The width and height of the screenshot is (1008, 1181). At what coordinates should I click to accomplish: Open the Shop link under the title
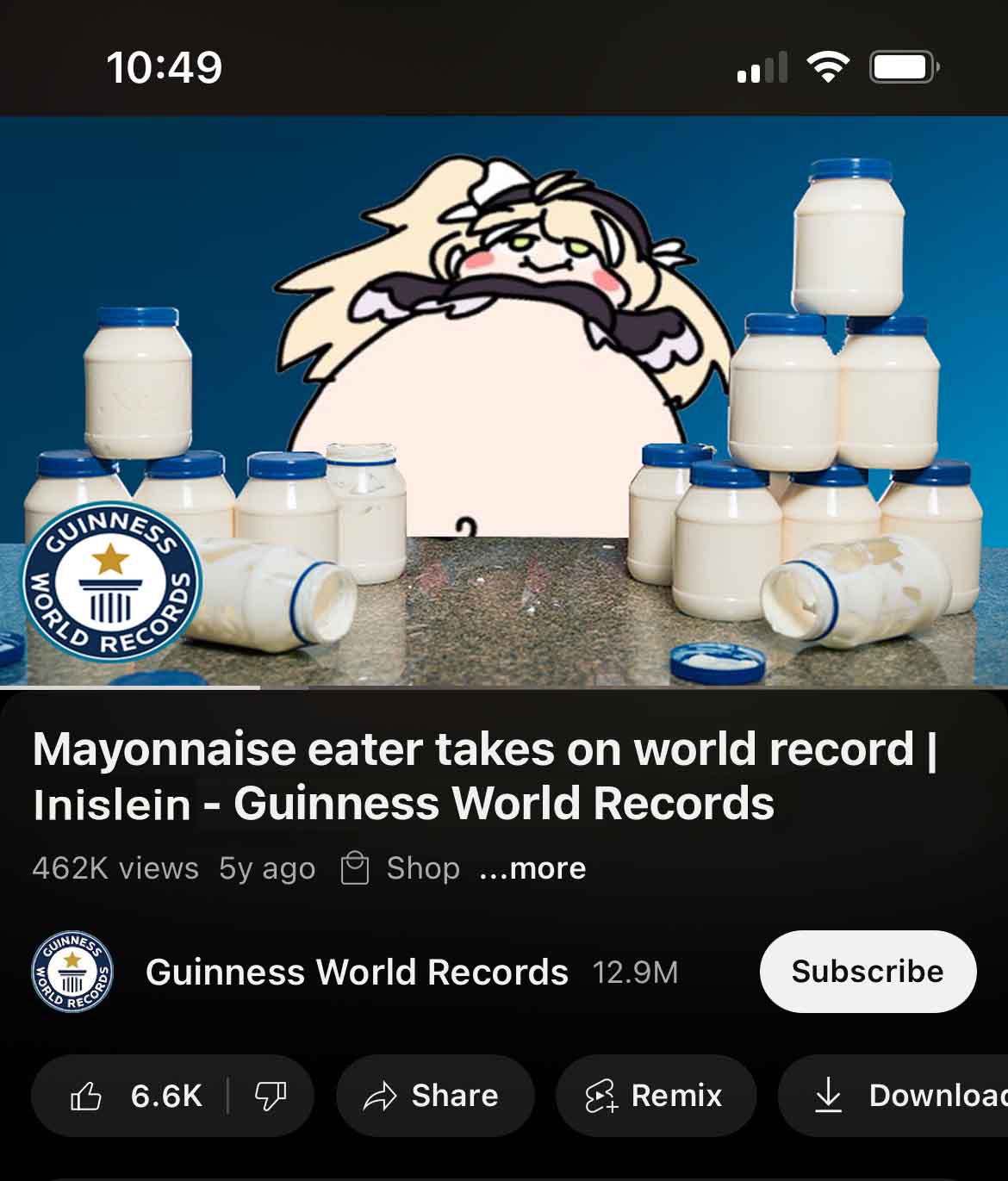click(401, 868)
